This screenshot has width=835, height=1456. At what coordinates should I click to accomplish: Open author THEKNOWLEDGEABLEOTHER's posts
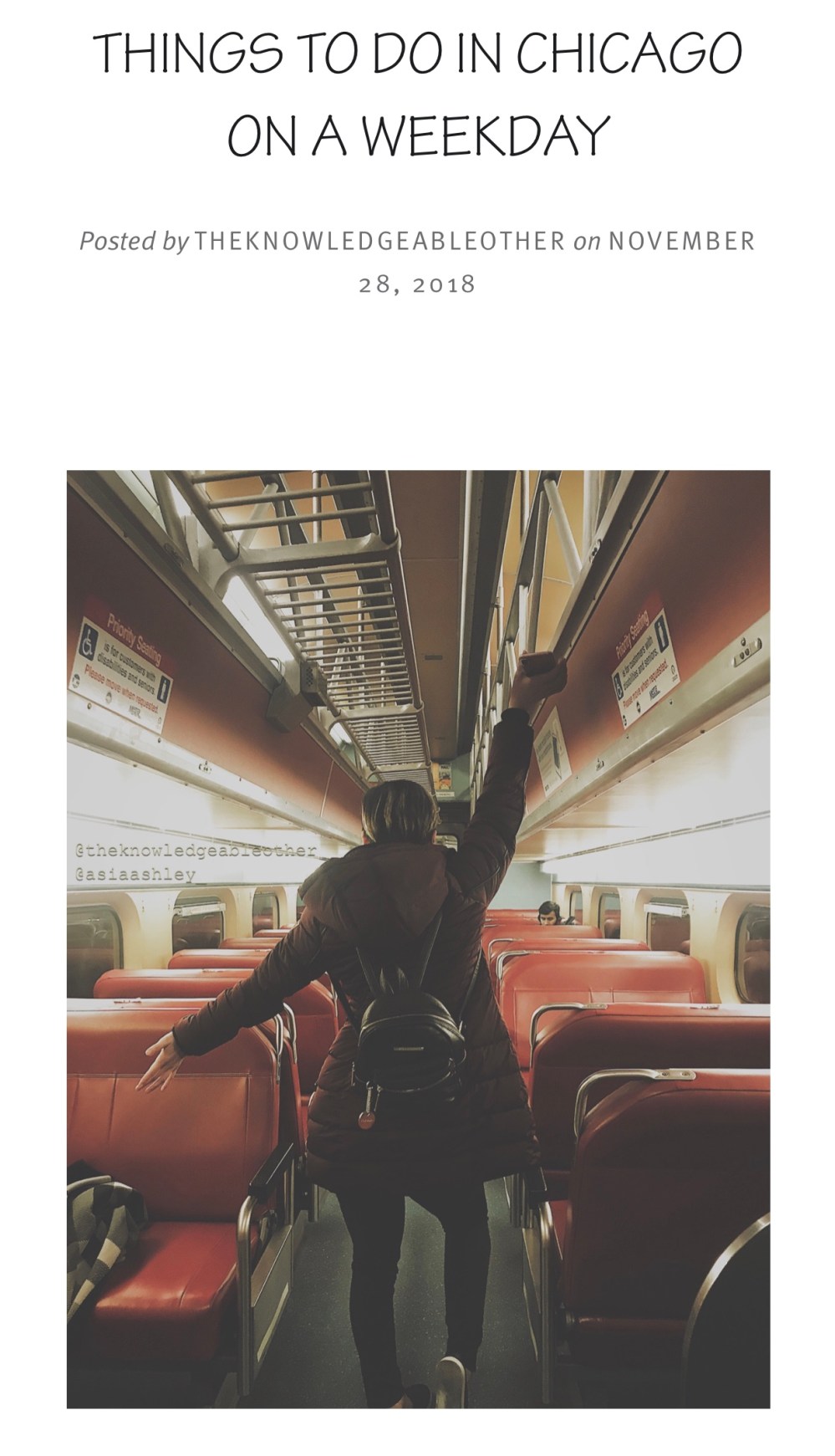pos(379,242)
